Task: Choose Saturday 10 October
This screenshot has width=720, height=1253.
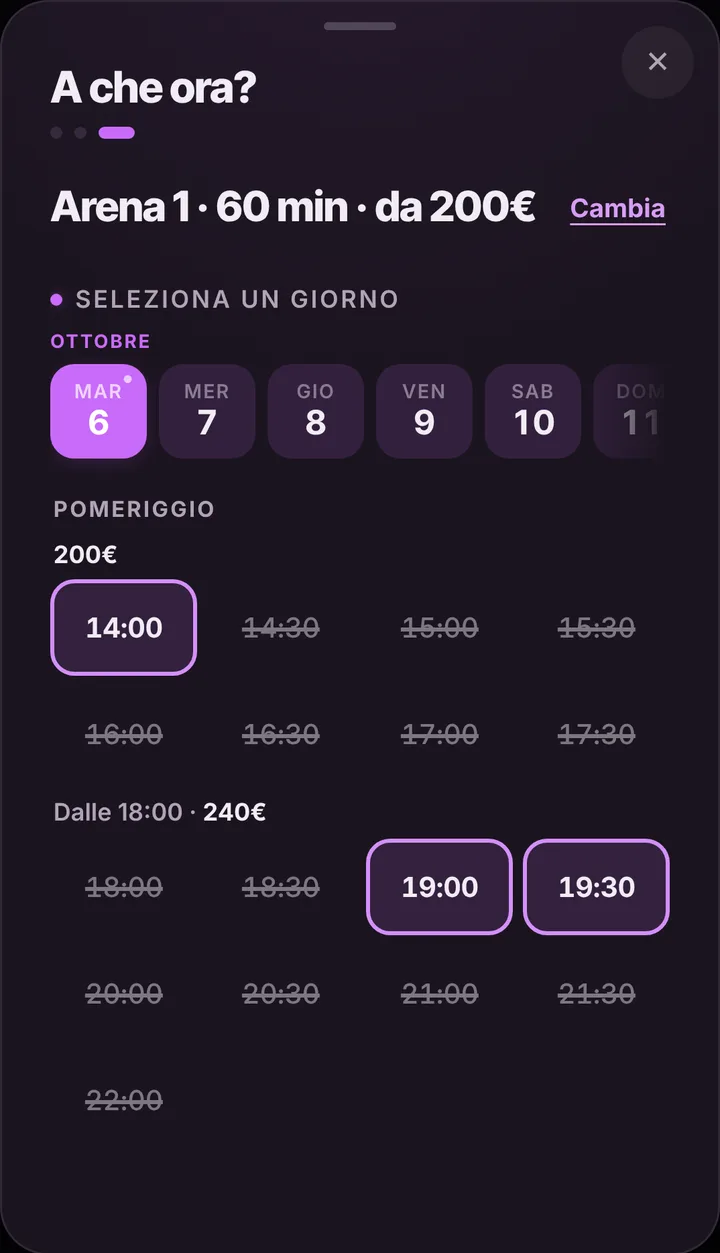Action: click(x=533, y=411)
